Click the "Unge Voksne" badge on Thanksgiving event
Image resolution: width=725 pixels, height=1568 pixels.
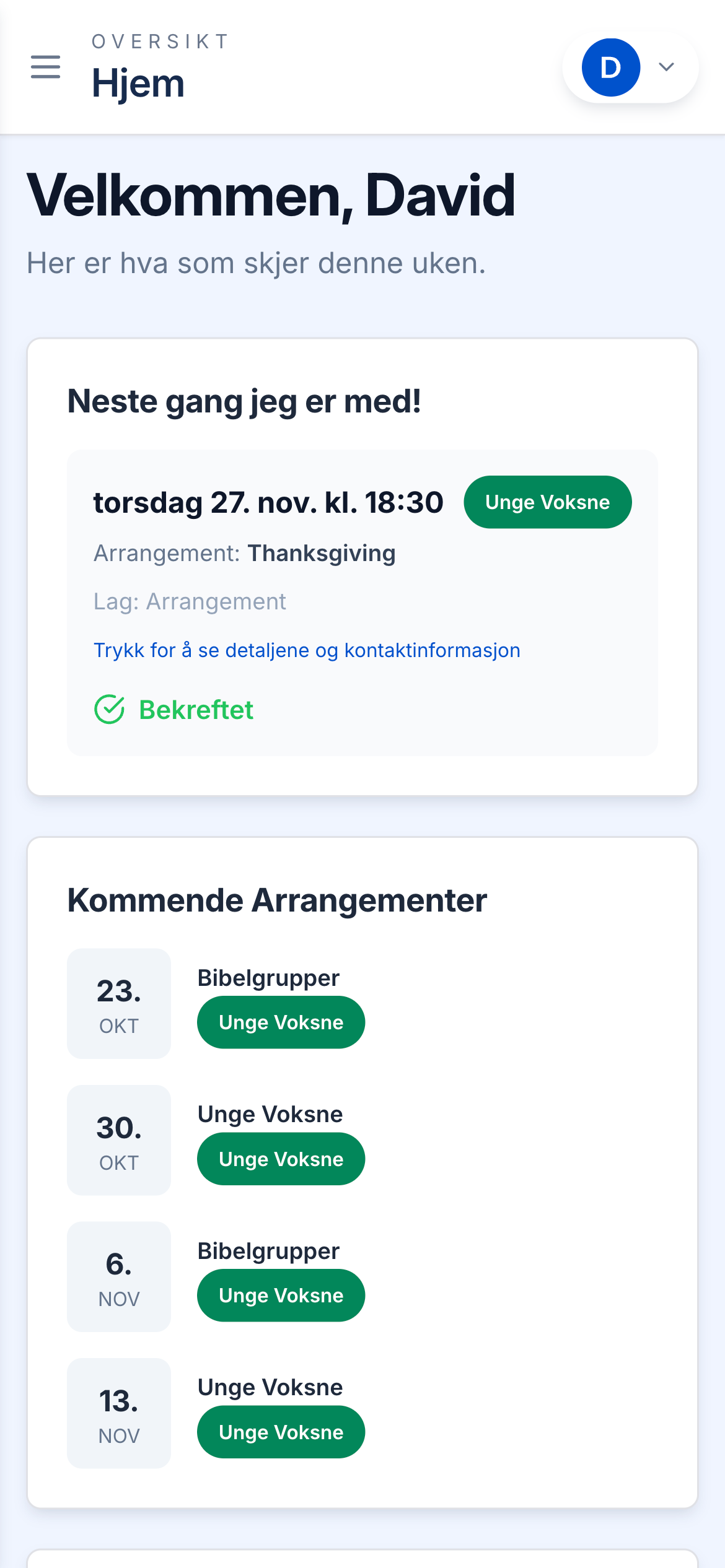tap(547, 502)
